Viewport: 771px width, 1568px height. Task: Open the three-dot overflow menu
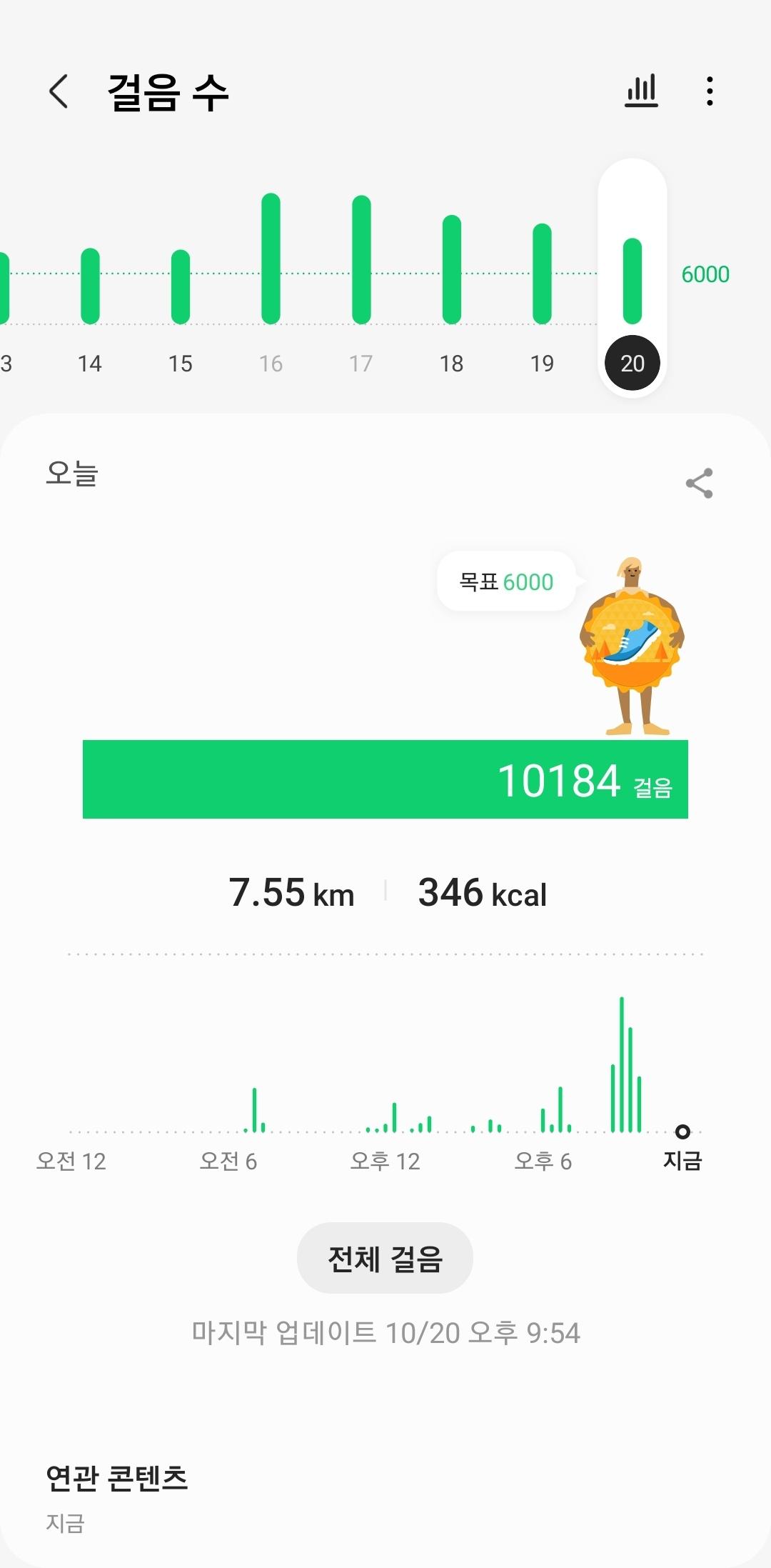pos(709,91)
